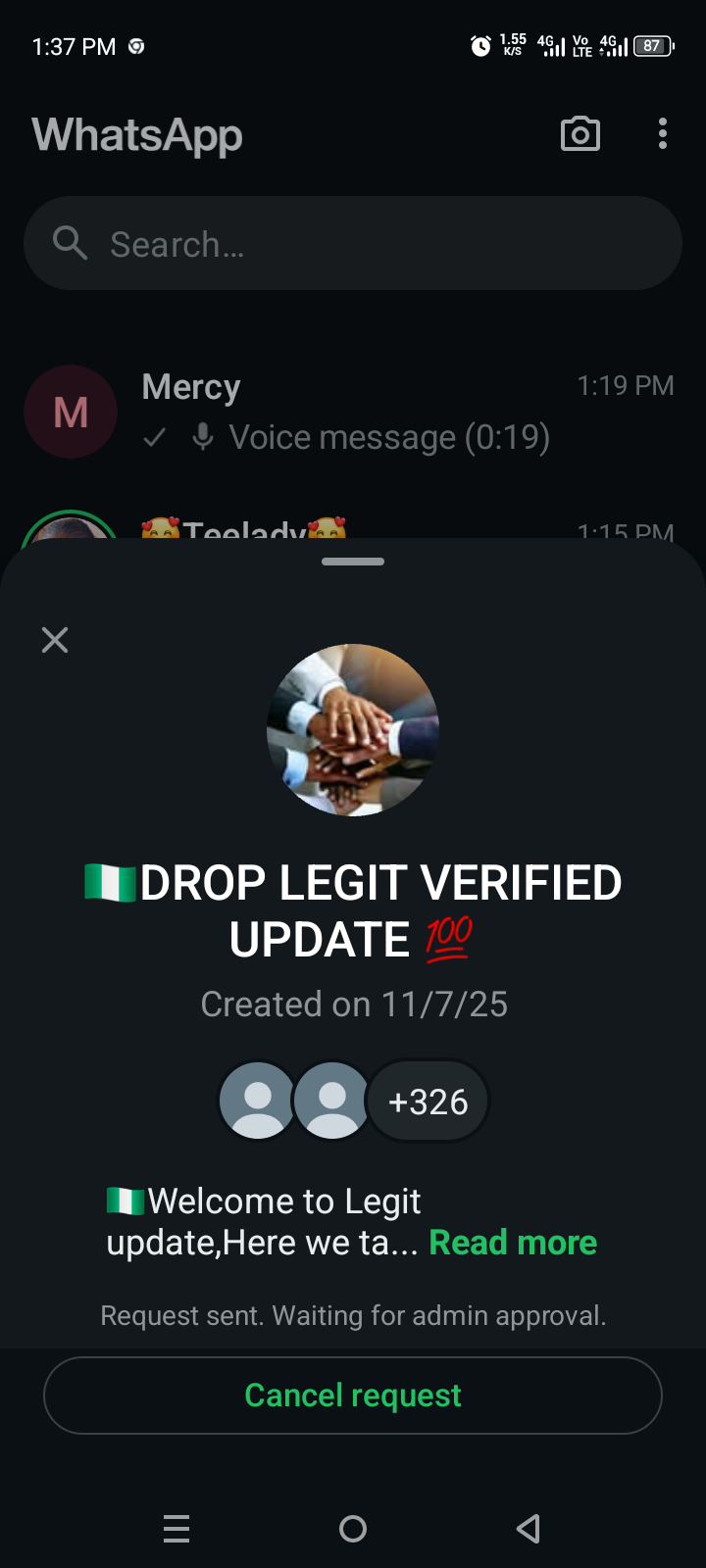Cancel the group join request

coord(353,1396)
